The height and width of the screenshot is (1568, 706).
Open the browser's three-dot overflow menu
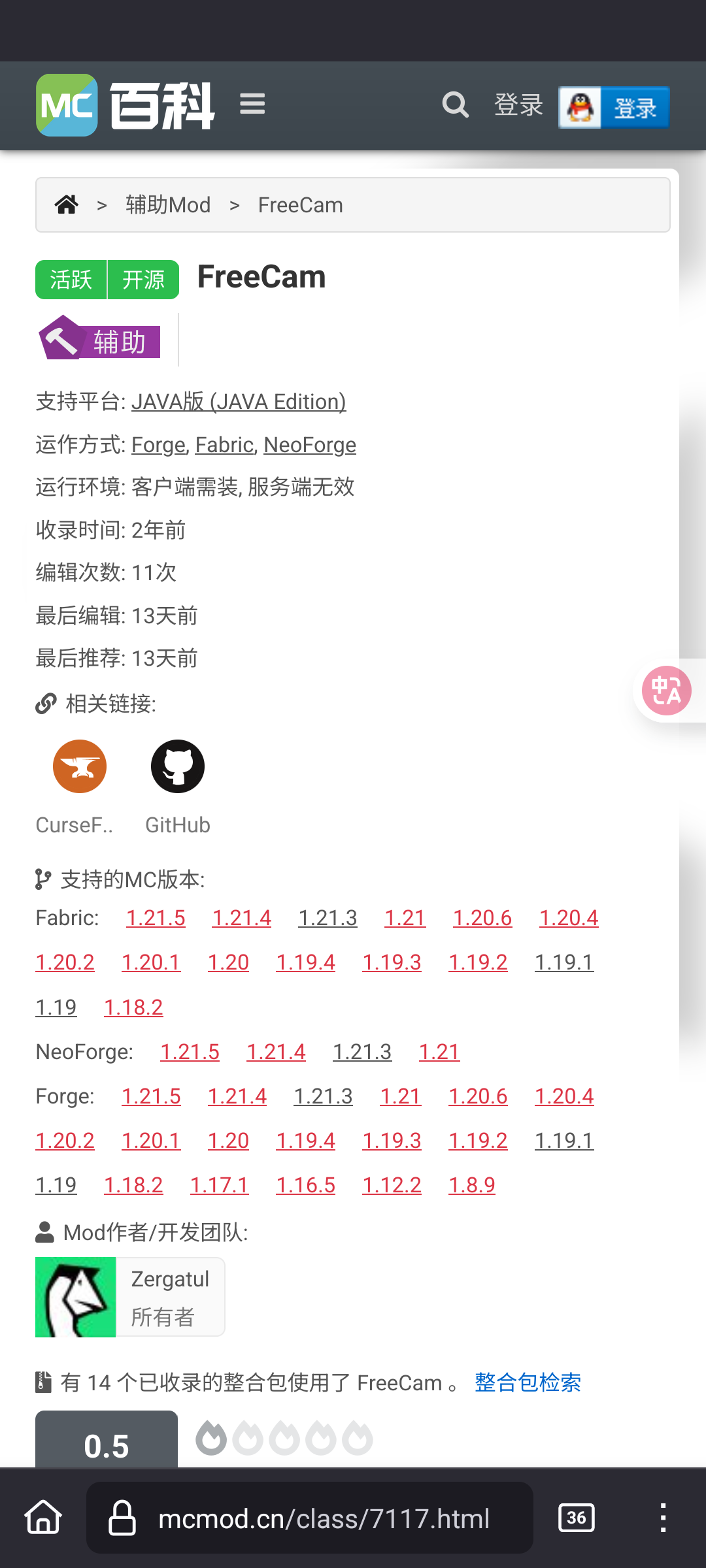pyautogui.click(x=663, y=1517)
